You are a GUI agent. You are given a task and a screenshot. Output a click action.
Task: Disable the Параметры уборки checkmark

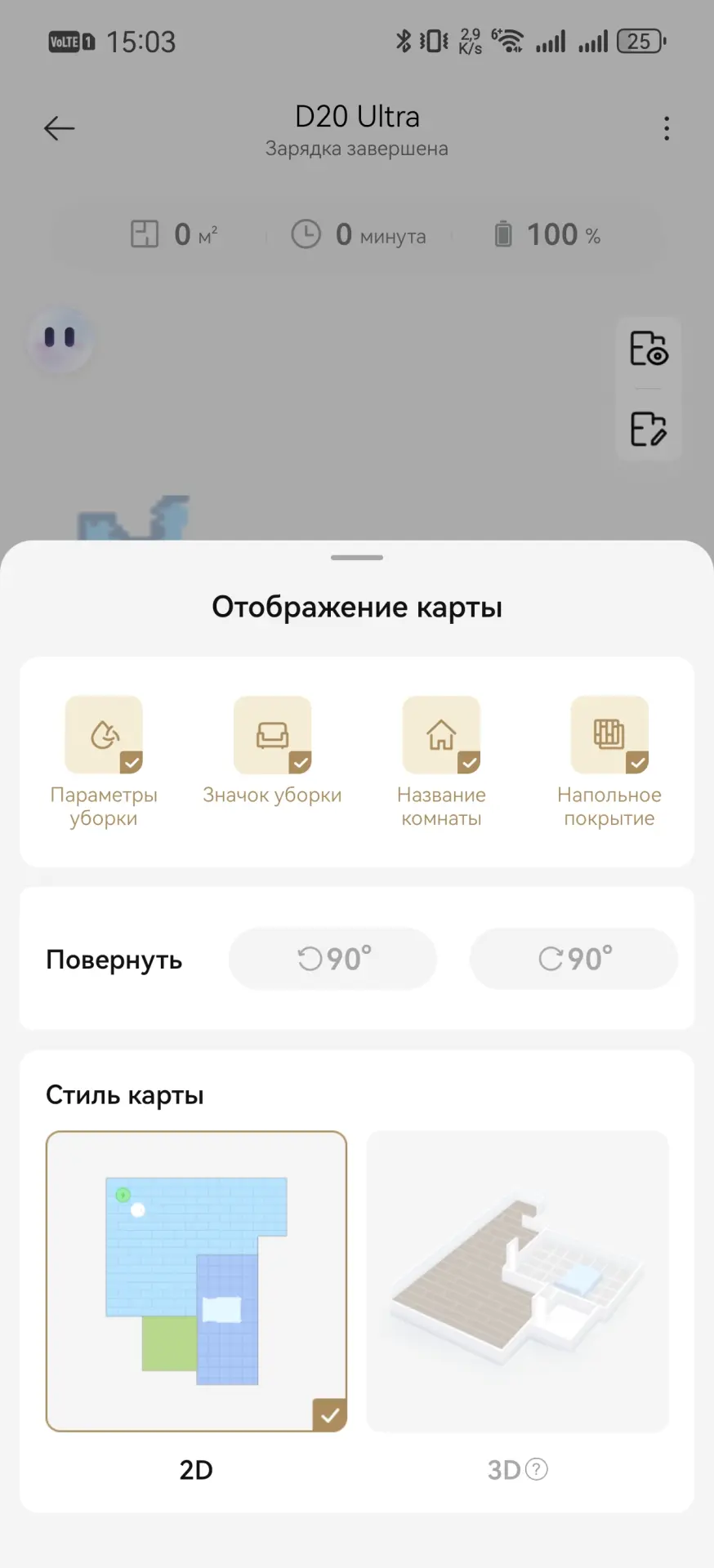coord(132,762)
